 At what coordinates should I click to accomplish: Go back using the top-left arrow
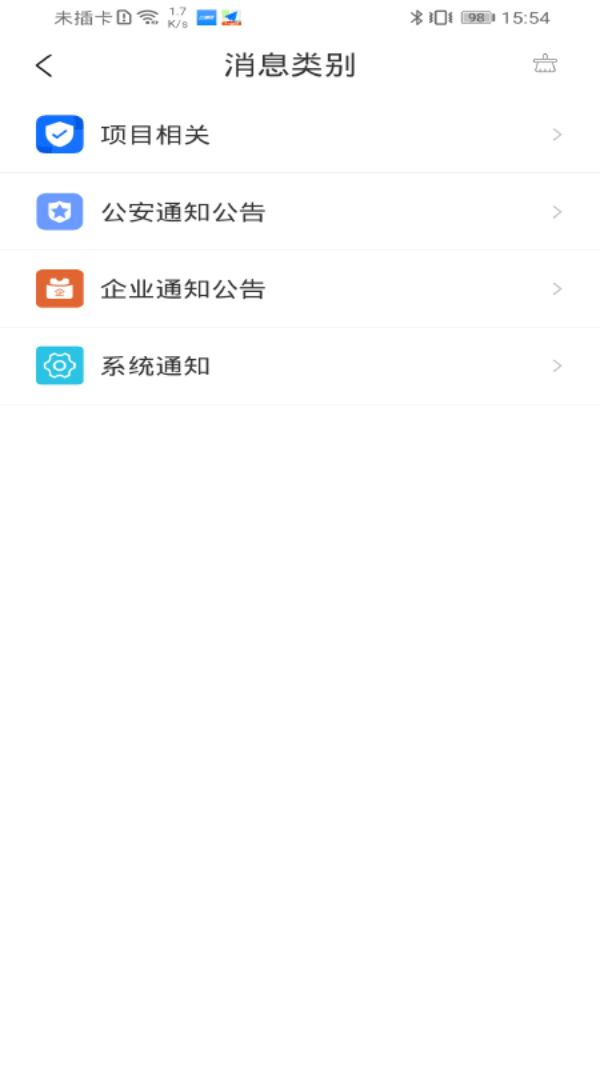click(44, 66)
